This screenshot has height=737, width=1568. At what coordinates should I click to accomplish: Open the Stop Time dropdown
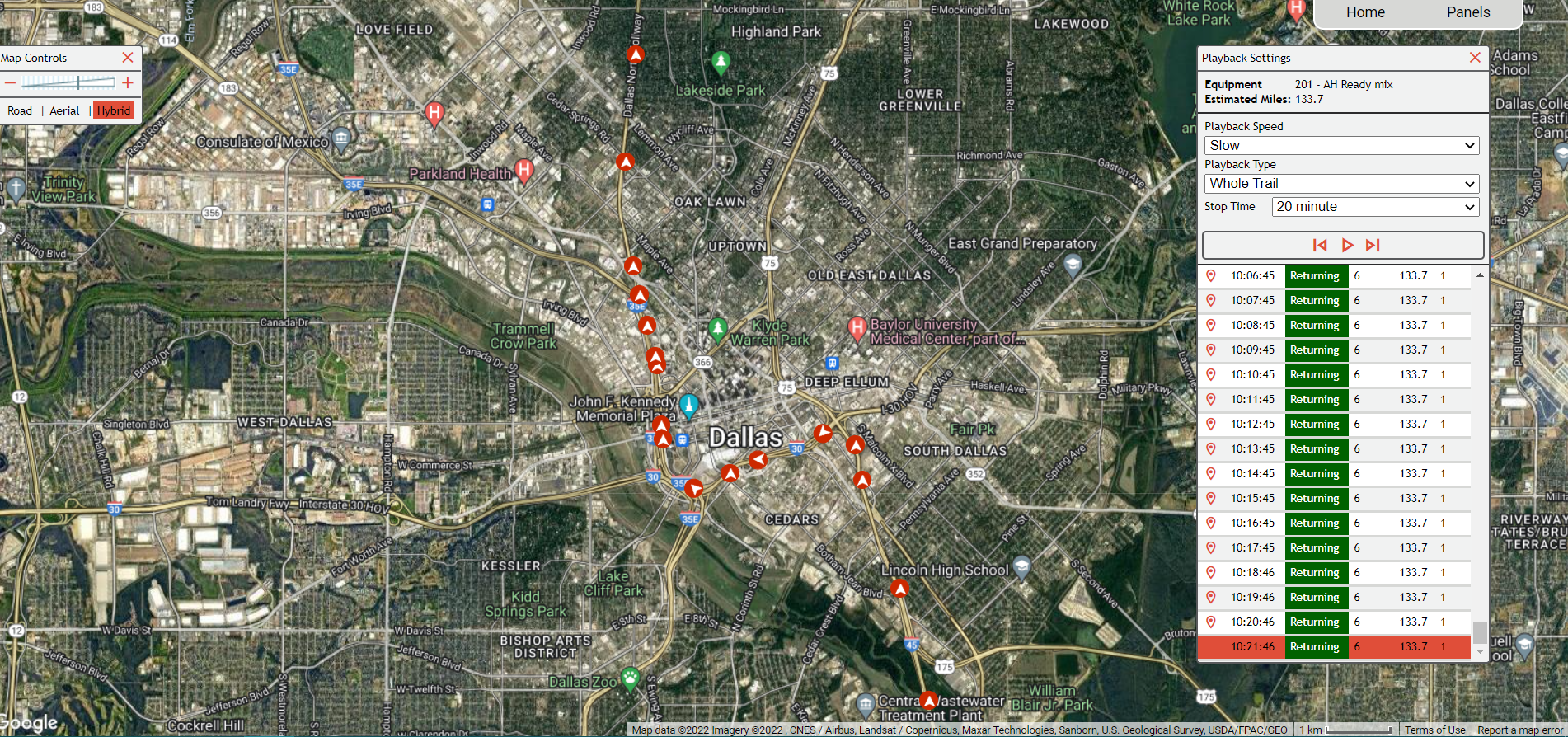coord(1375,207)
